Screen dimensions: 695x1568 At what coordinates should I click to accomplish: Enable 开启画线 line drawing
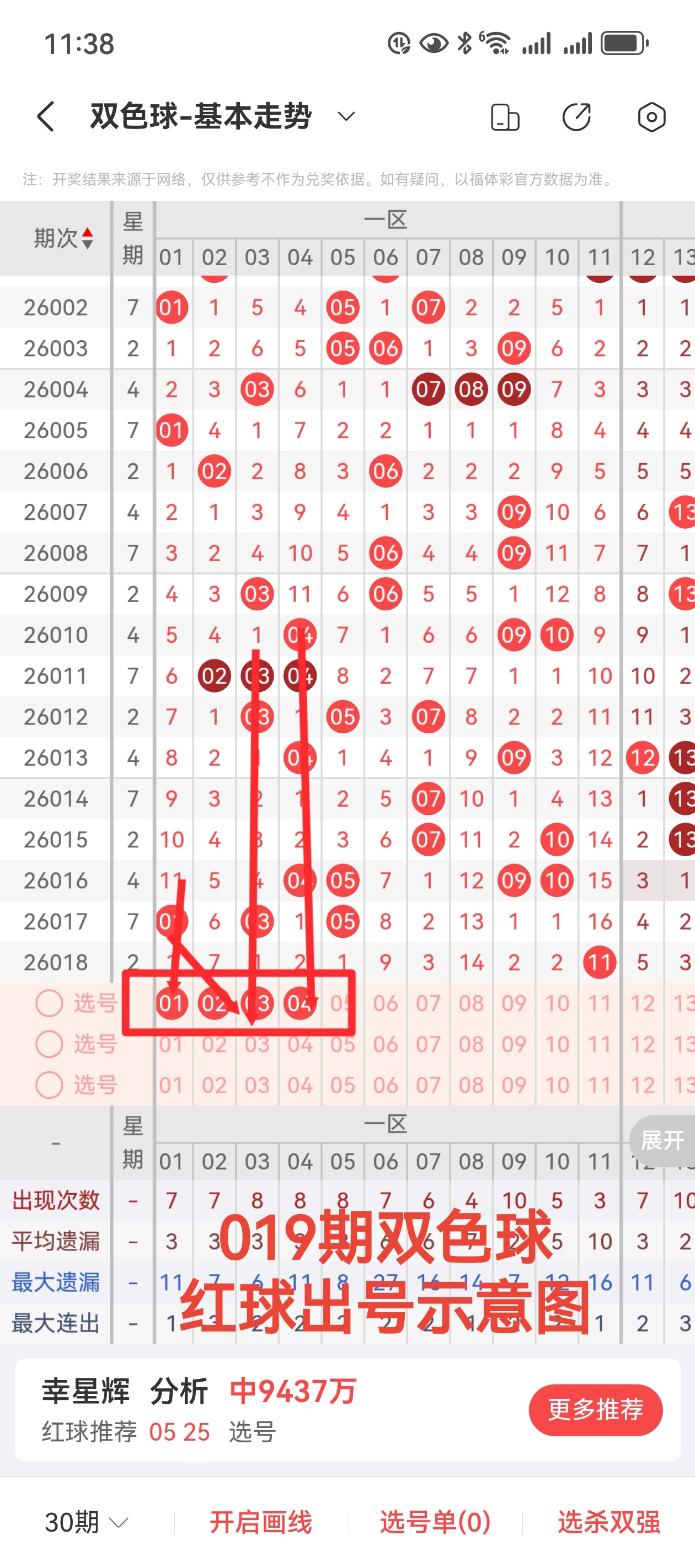point(261,1522)
